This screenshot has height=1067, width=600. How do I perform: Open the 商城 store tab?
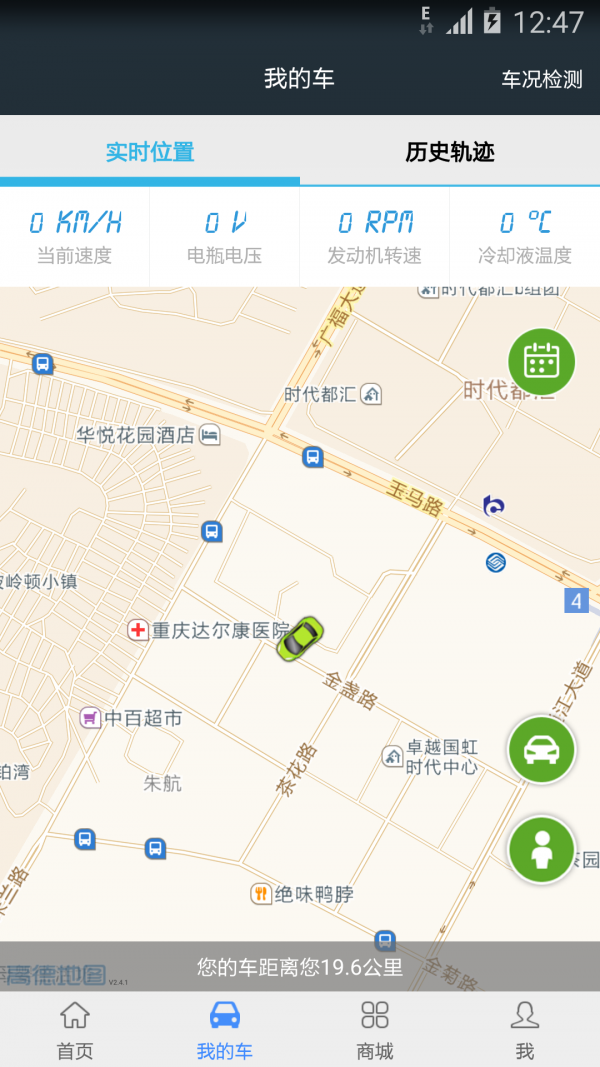pos(375,1029)
